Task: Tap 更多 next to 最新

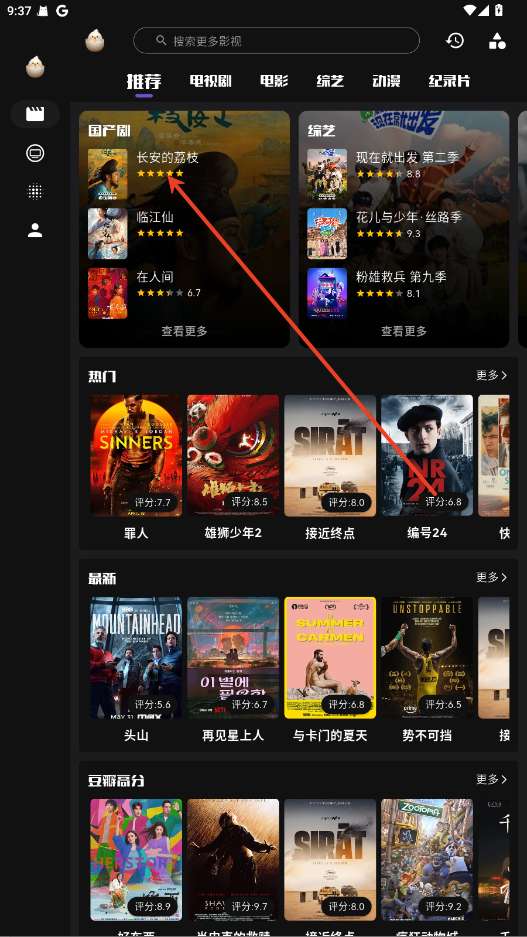Action: (492, 577)
